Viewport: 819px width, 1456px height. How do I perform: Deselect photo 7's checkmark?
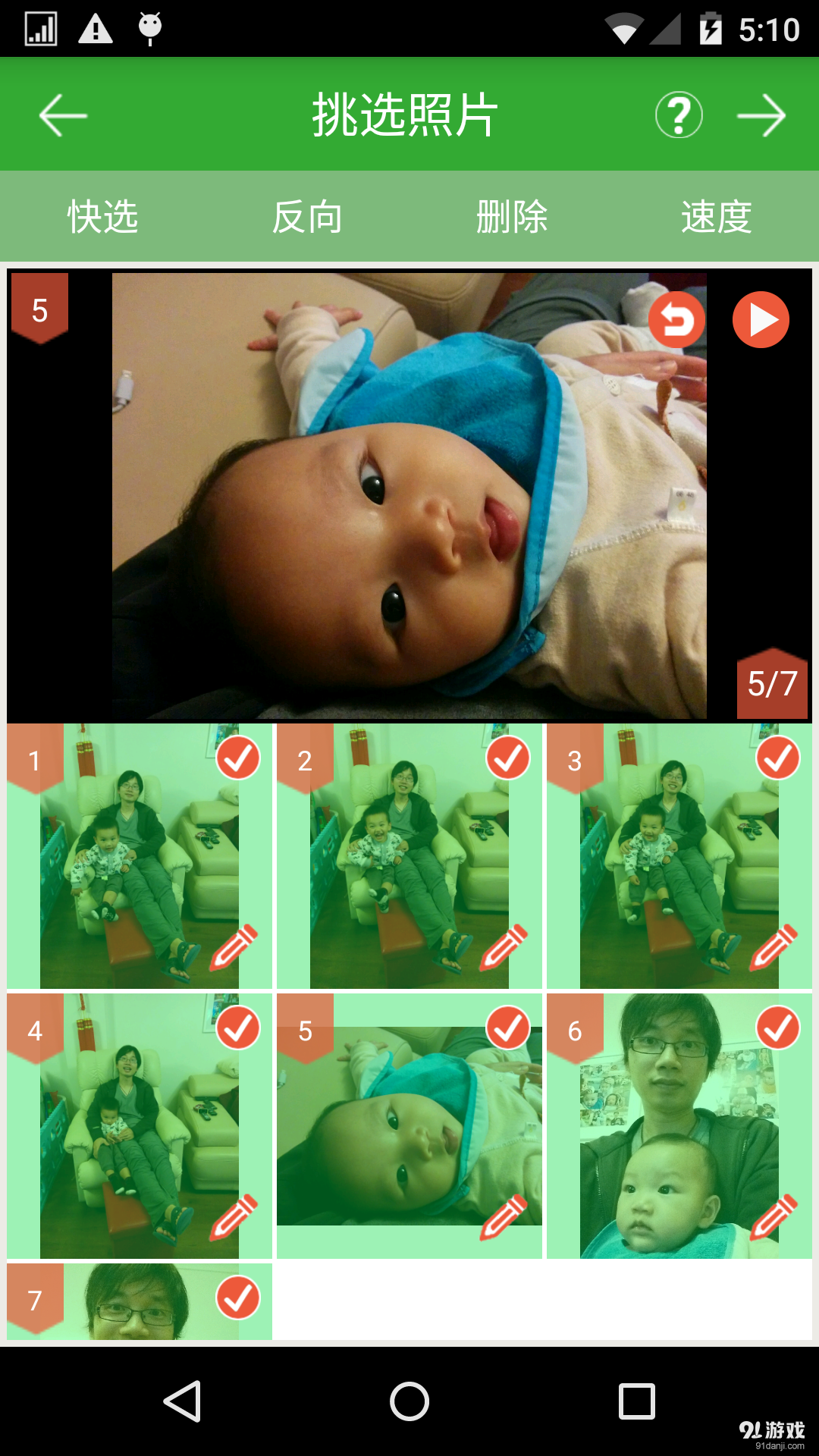[238, 1298]
